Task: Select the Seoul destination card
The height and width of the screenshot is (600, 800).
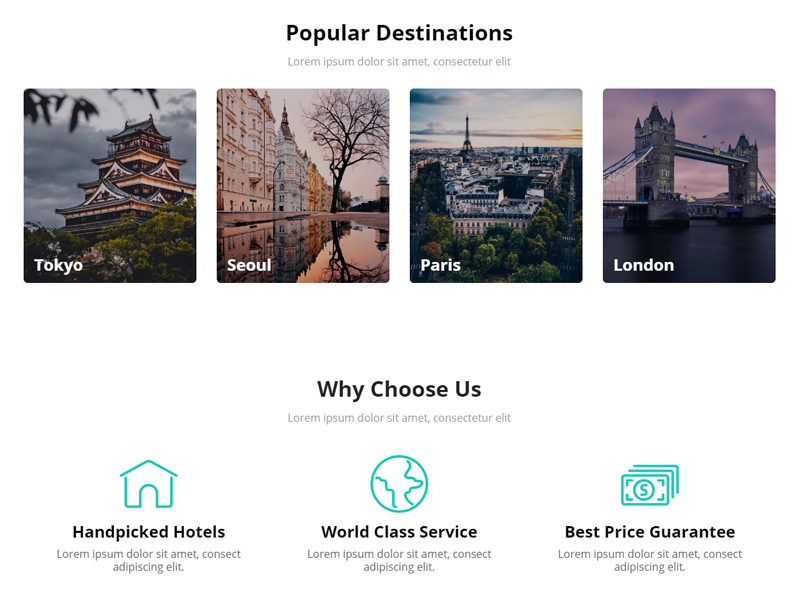Action: coord(303,186)
